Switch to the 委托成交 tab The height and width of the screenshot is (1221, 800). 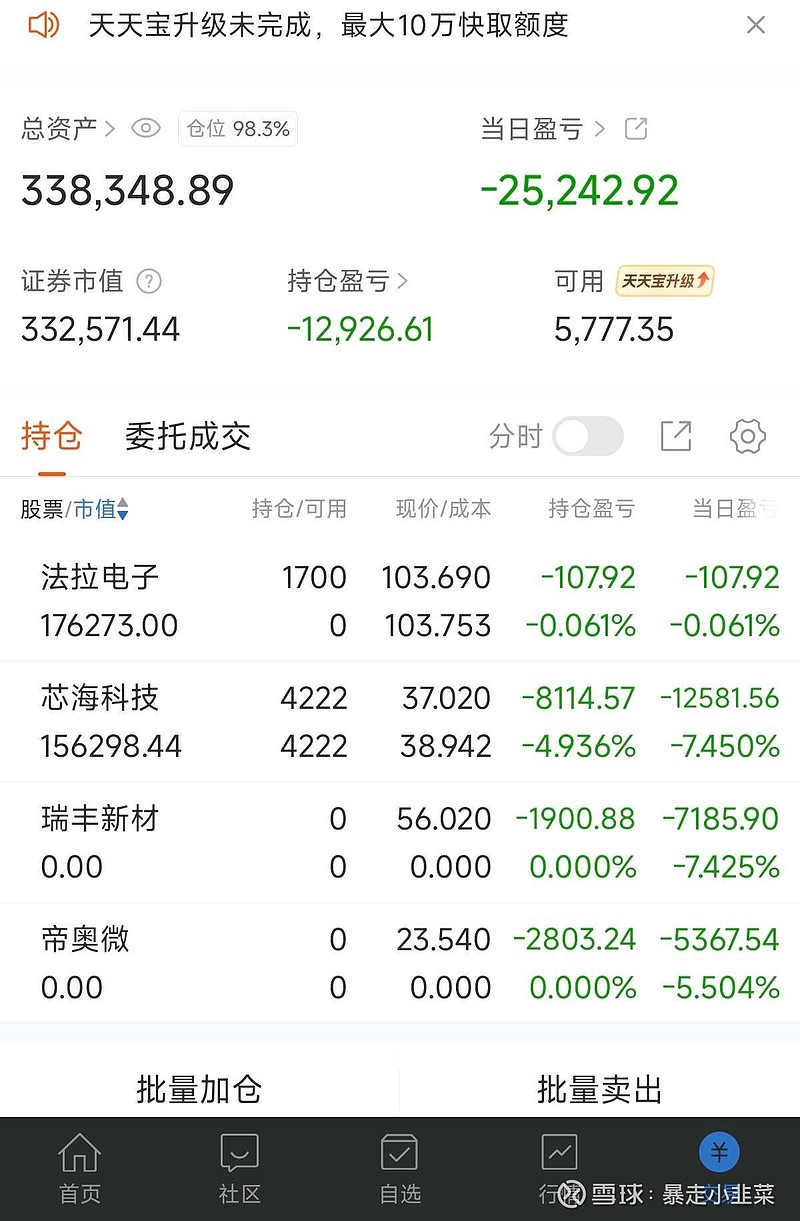pyautogui.click(x=186, y=436)
